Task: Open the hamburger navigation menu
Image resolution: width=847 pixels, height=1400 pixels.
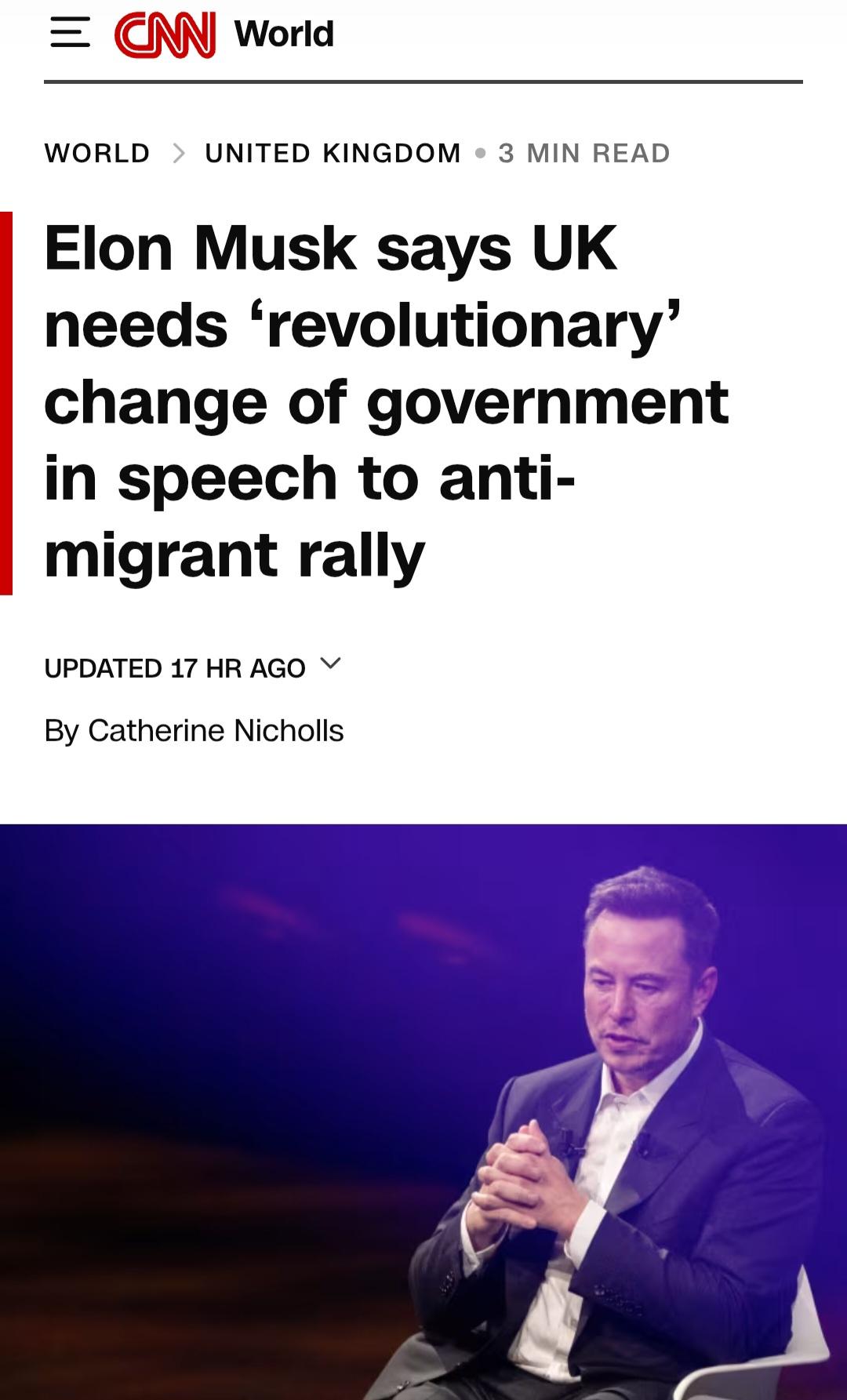Action: tap(70, 34)
